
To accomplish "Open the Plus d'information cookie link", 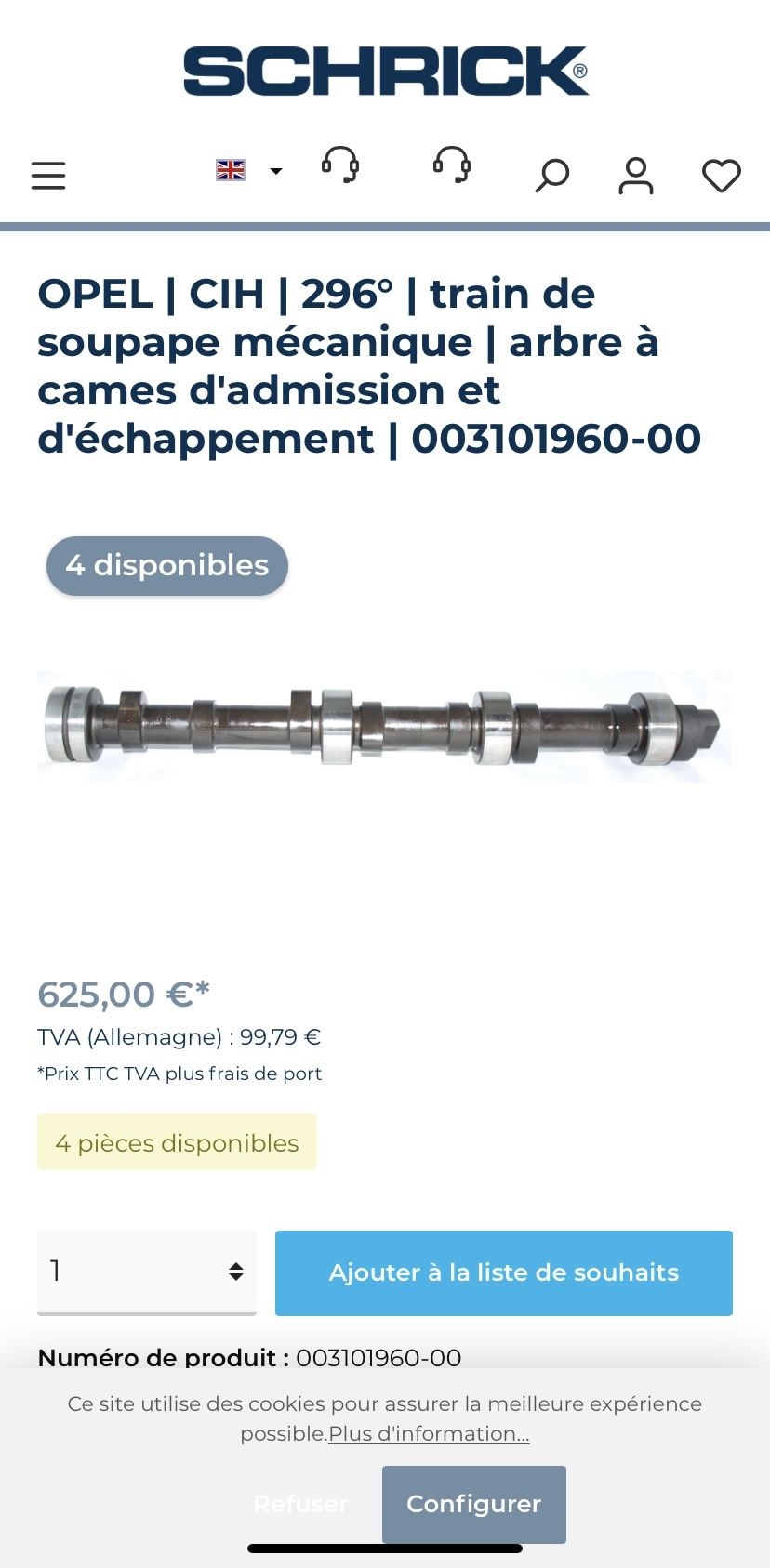I will click(429, 1433).
